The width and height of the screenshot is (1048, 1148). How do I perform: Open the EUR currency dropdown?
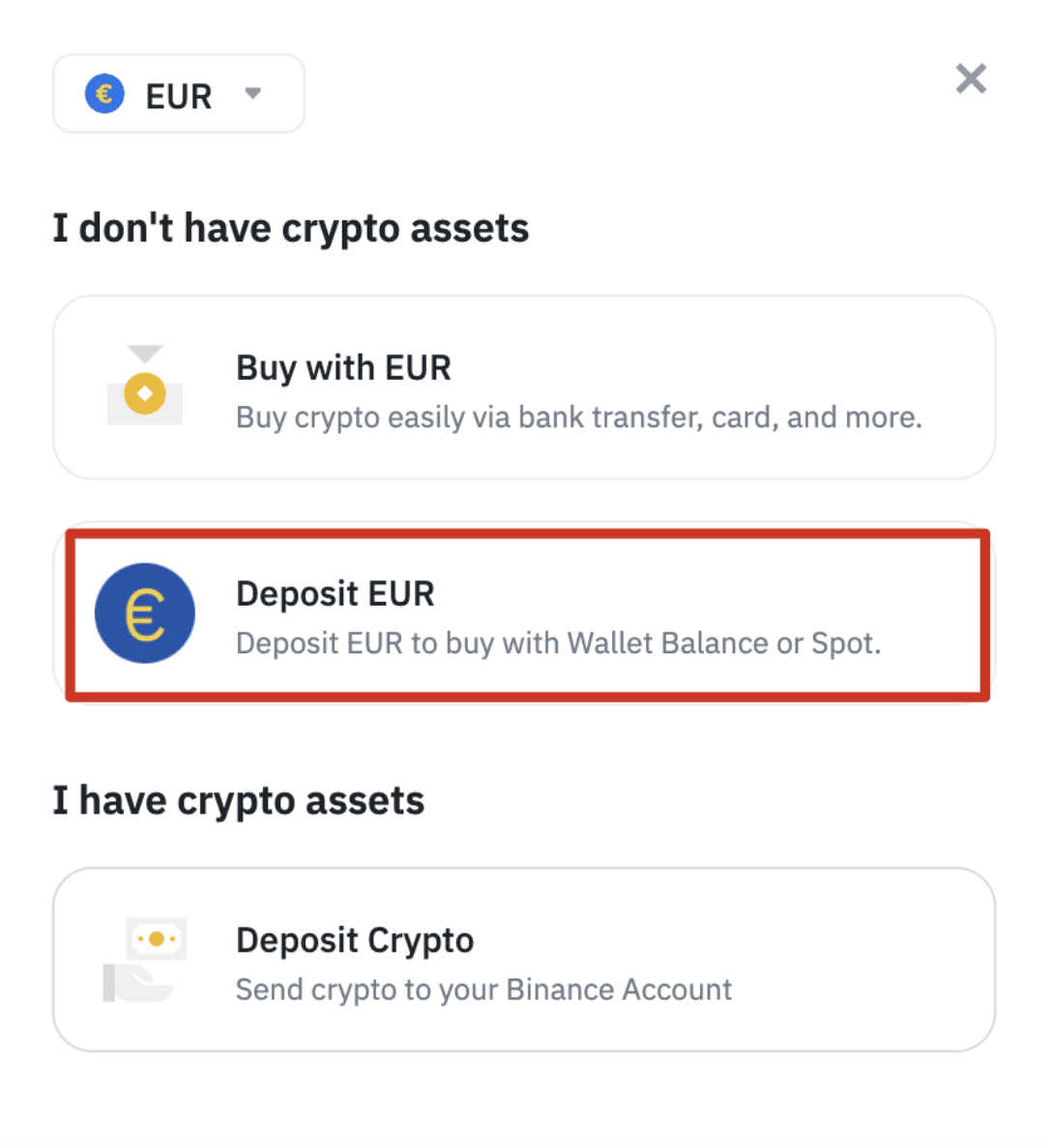click(179, 94)
